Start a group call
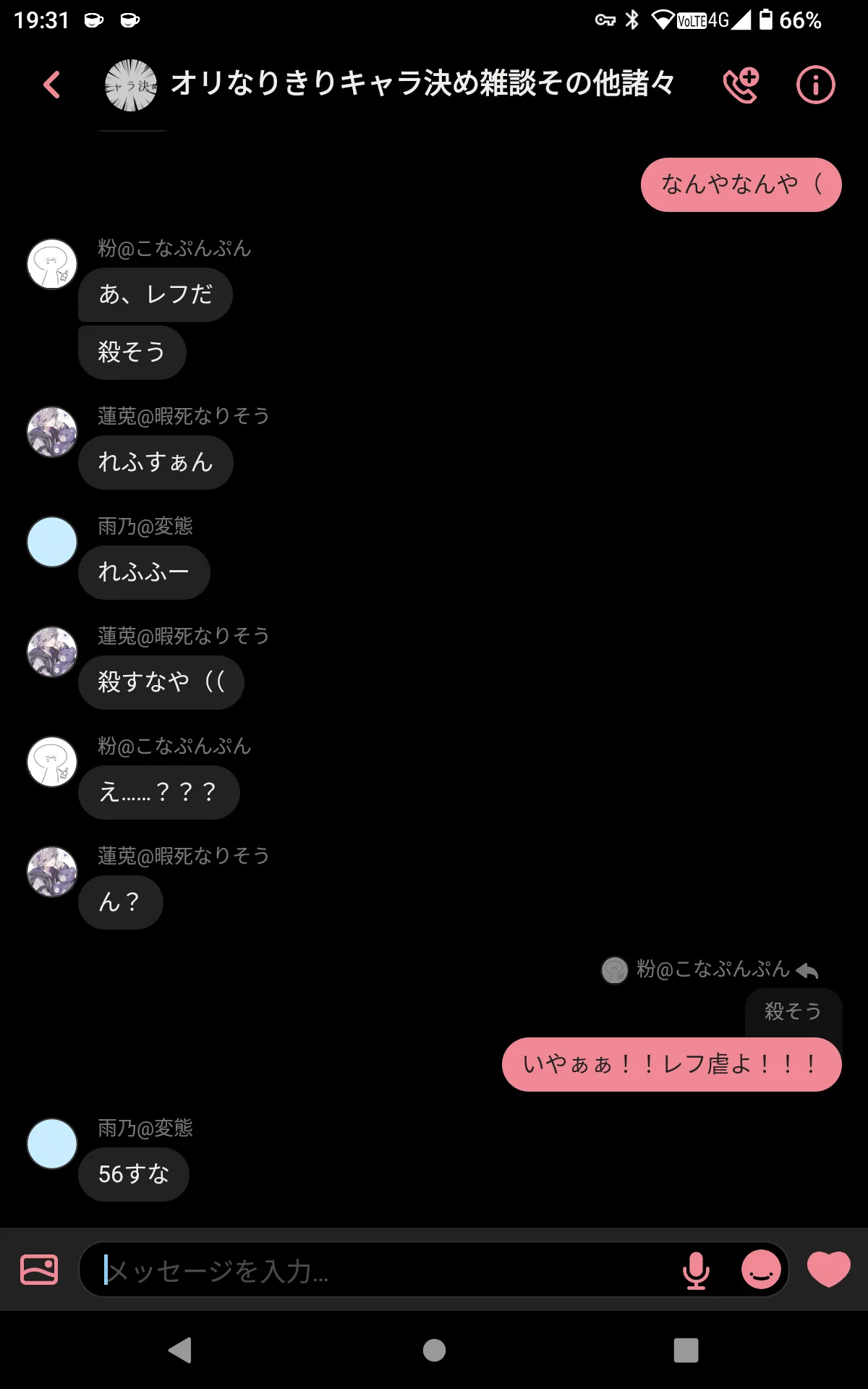This screenshot has height=1389, width=868. point(741,85)
